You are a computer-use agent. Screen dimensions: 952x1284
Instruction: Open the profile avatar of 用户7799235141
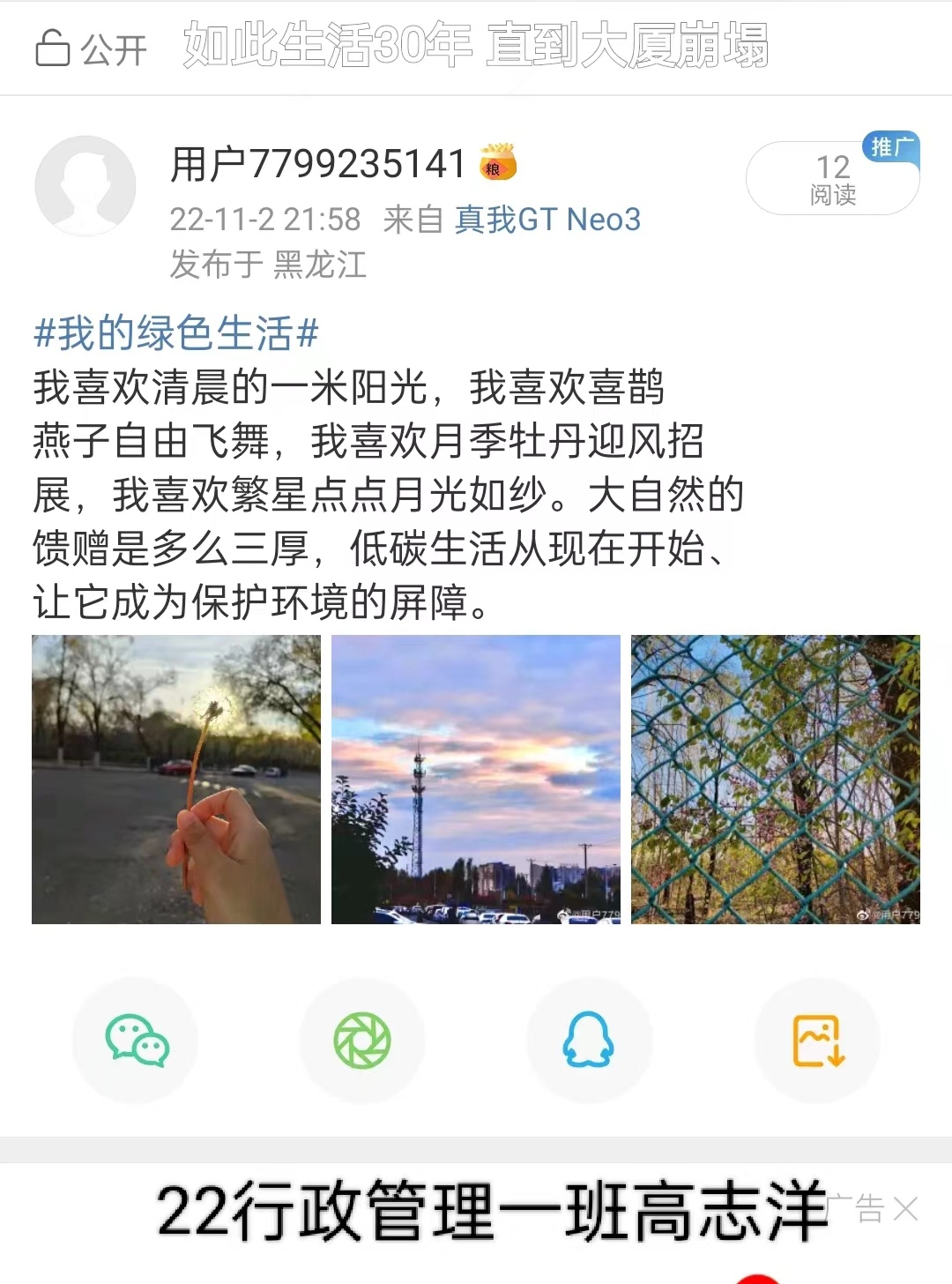pos(86,186)
